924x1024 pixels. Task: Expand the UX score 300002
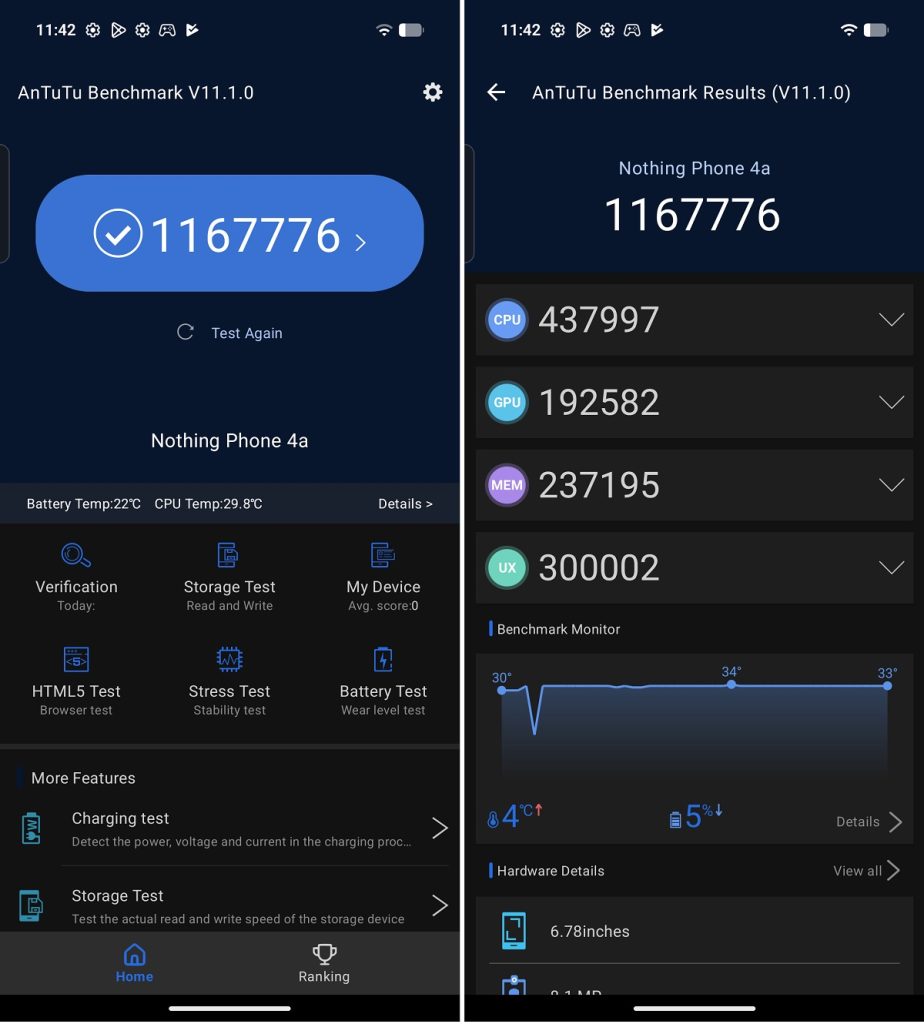[x=693, y=568]
